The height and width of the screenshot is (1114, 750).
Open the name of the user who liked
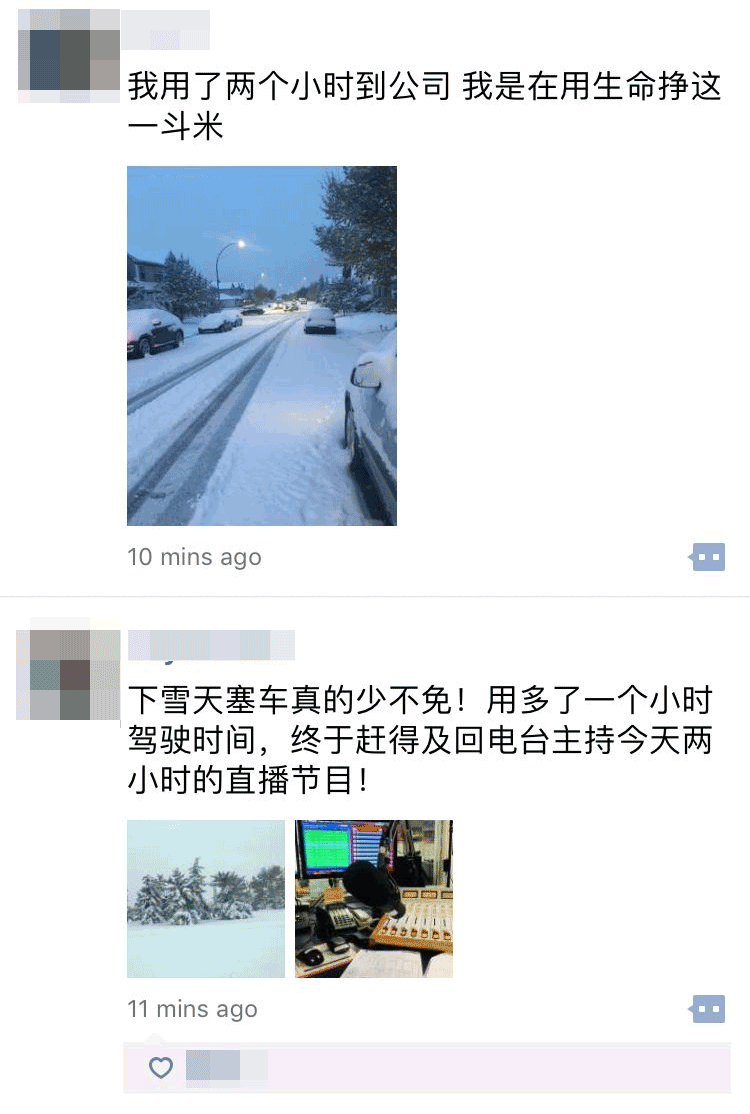coord(226,1066)
